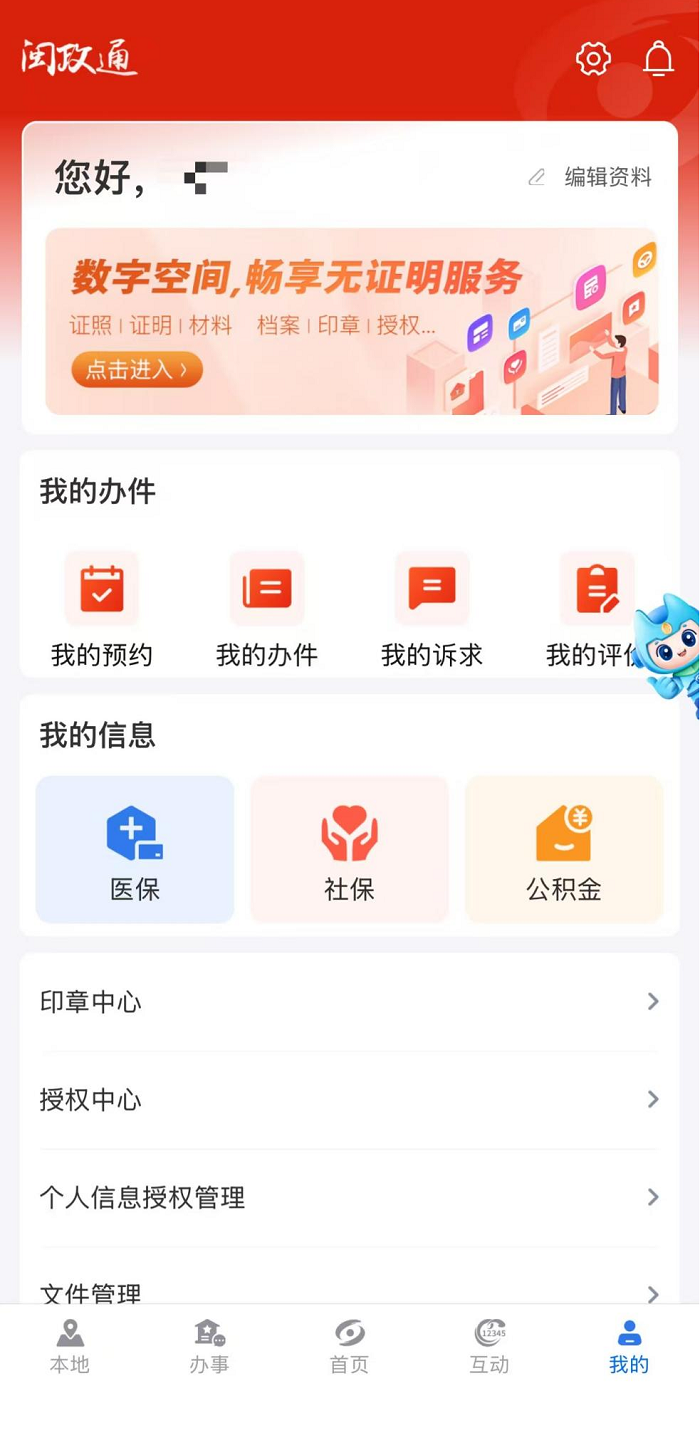This screenshot has width=700, height=1440.
Task: Open 授权中心
Action: (x=349, y=1100)
